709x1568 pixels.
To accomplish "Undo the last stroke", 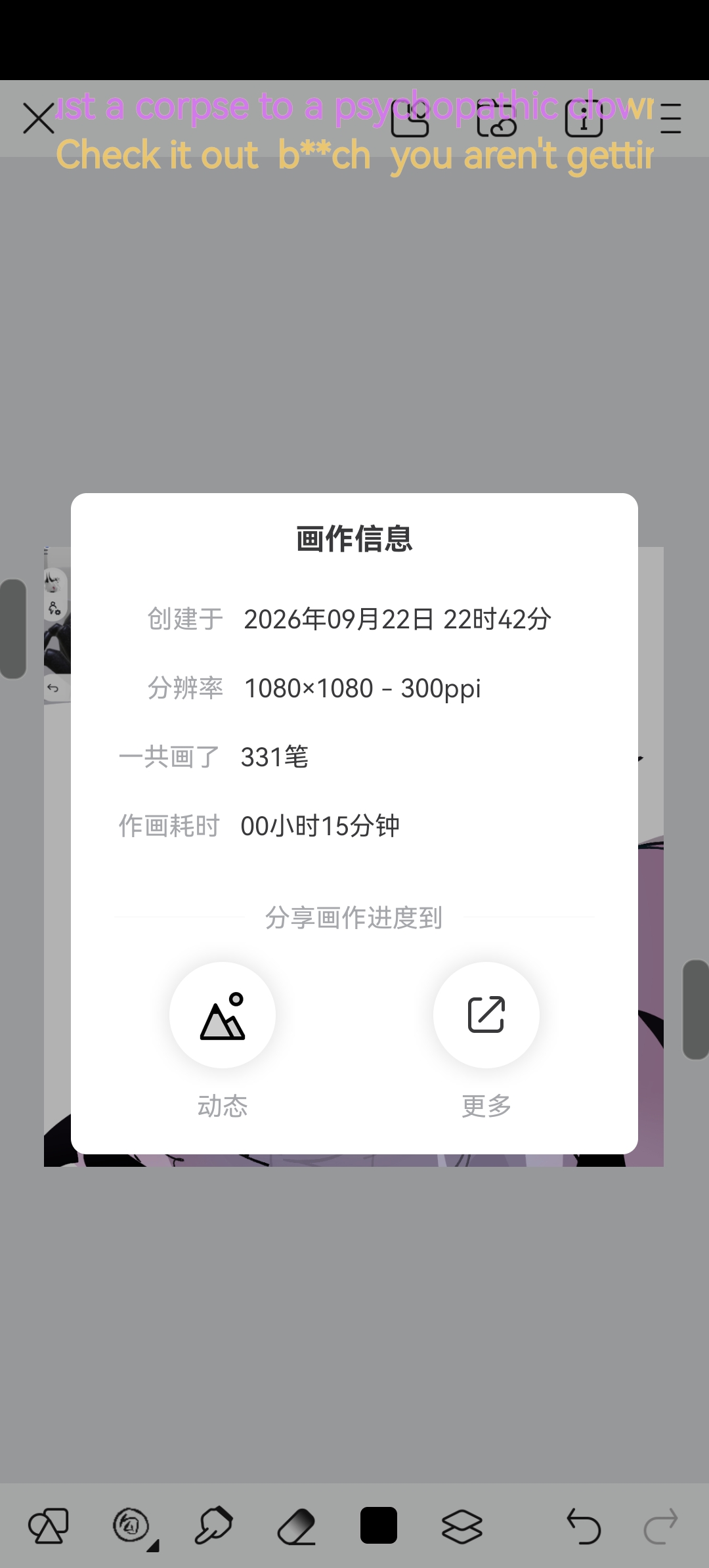I will tap(584, 1525).
